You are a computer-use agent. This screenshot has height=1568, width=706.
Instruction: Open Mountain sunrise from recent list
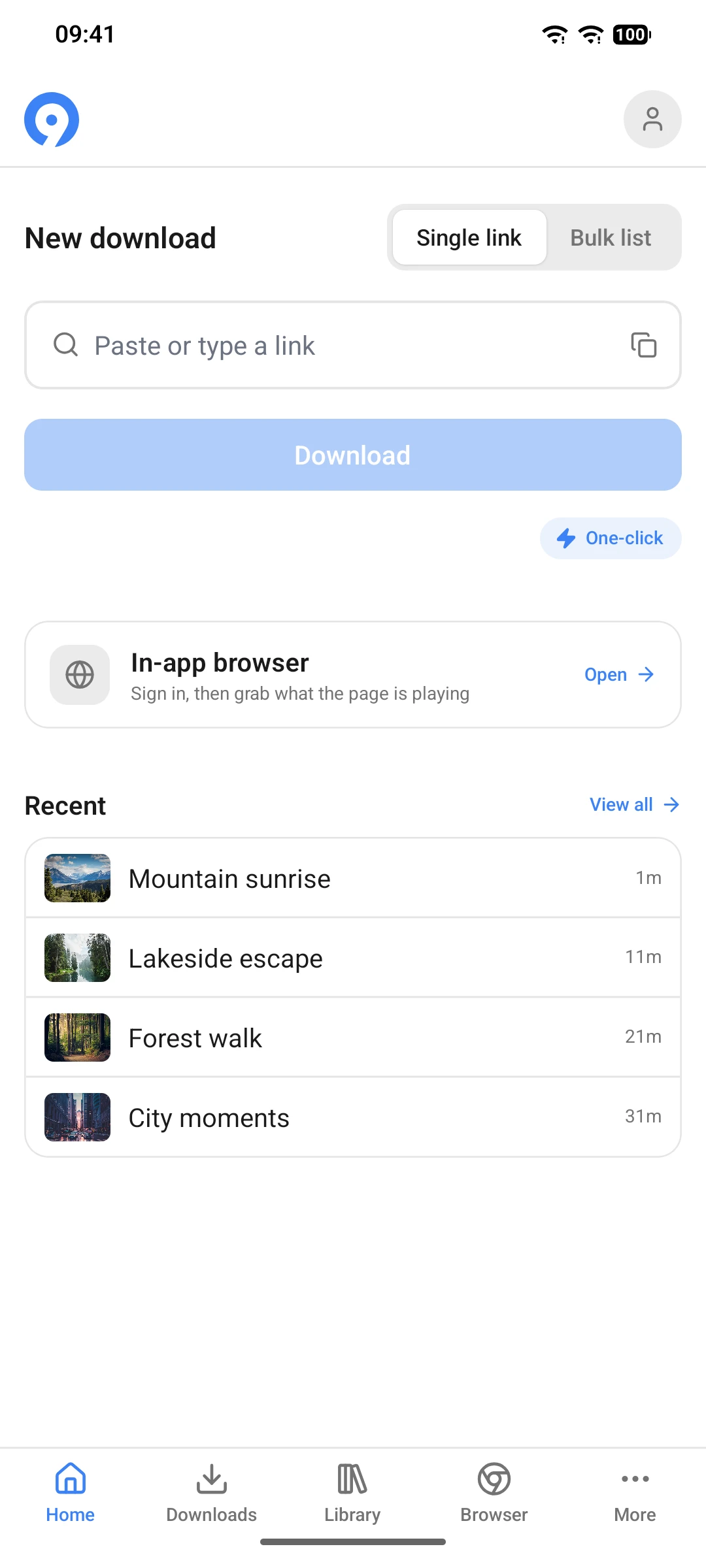(x=353, y=878)
